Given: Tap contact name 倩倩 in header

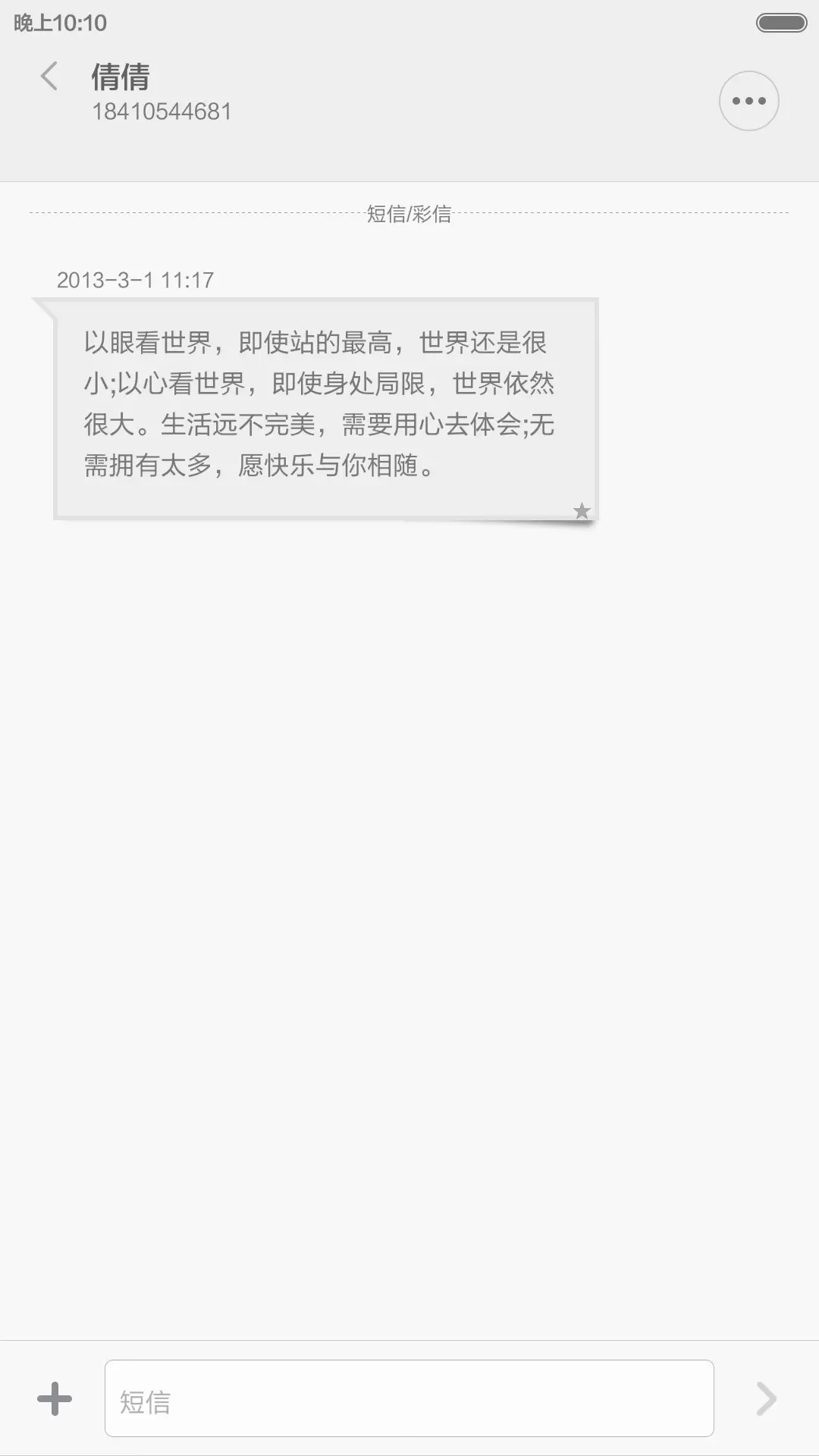Looking at the screenshot, I should point(120,78).
